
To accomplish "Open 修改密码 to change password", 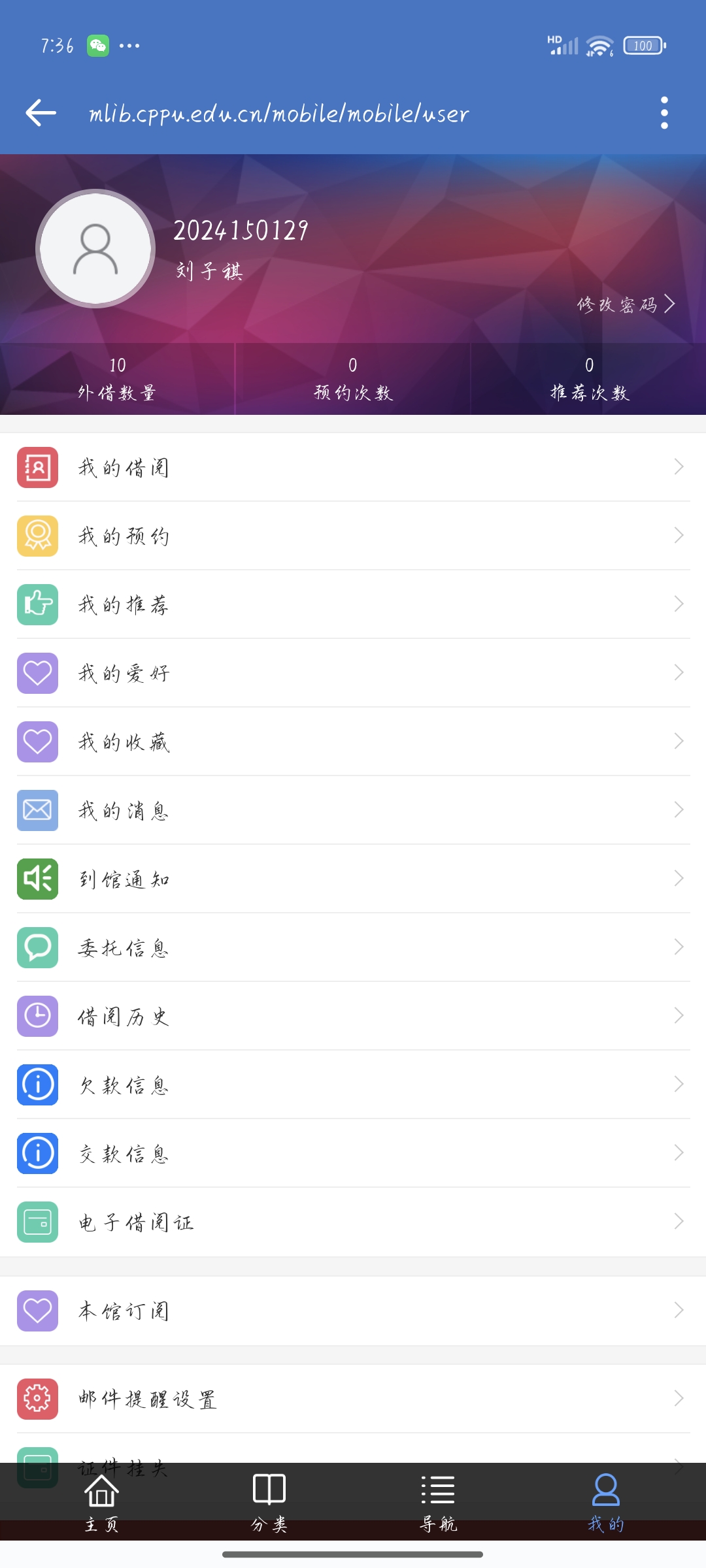I will (626, 304).
